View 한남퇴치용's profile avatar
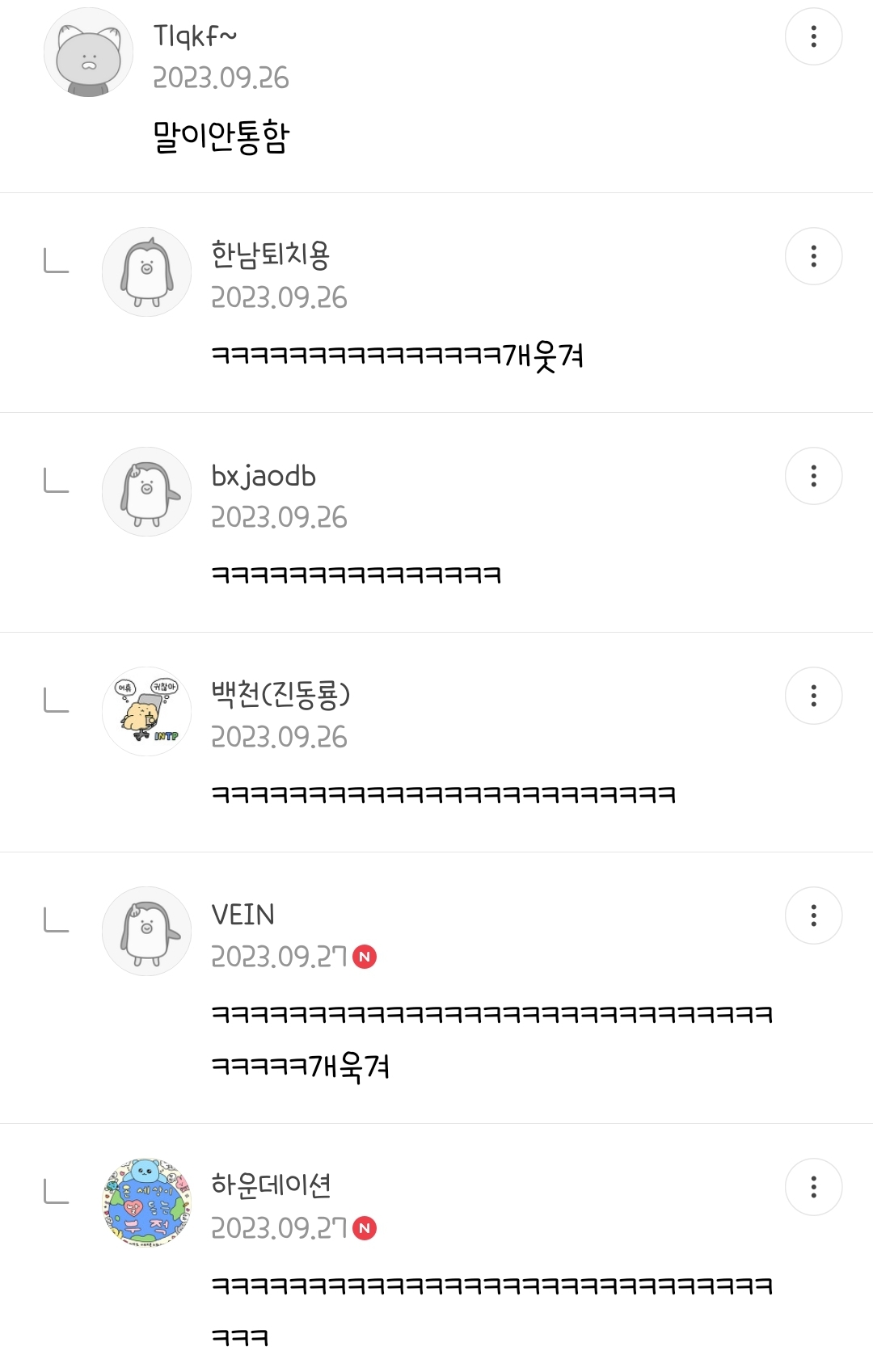The height and width of the screenshot is (1372, 873). click(146, 272)
